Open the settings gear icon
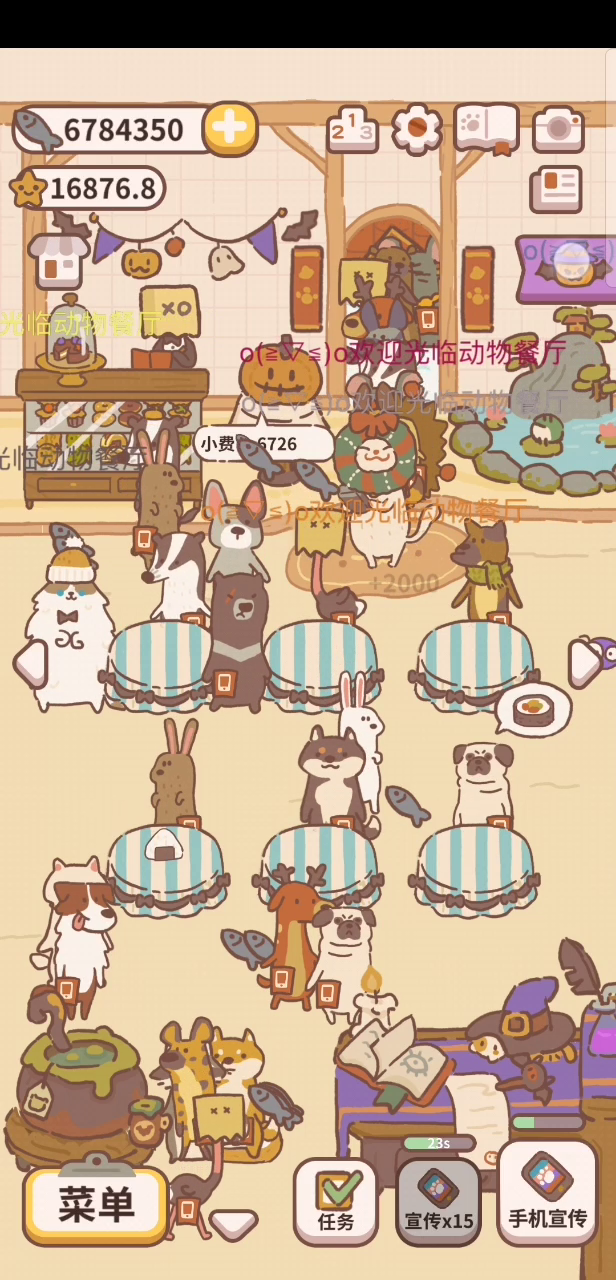 416,129
